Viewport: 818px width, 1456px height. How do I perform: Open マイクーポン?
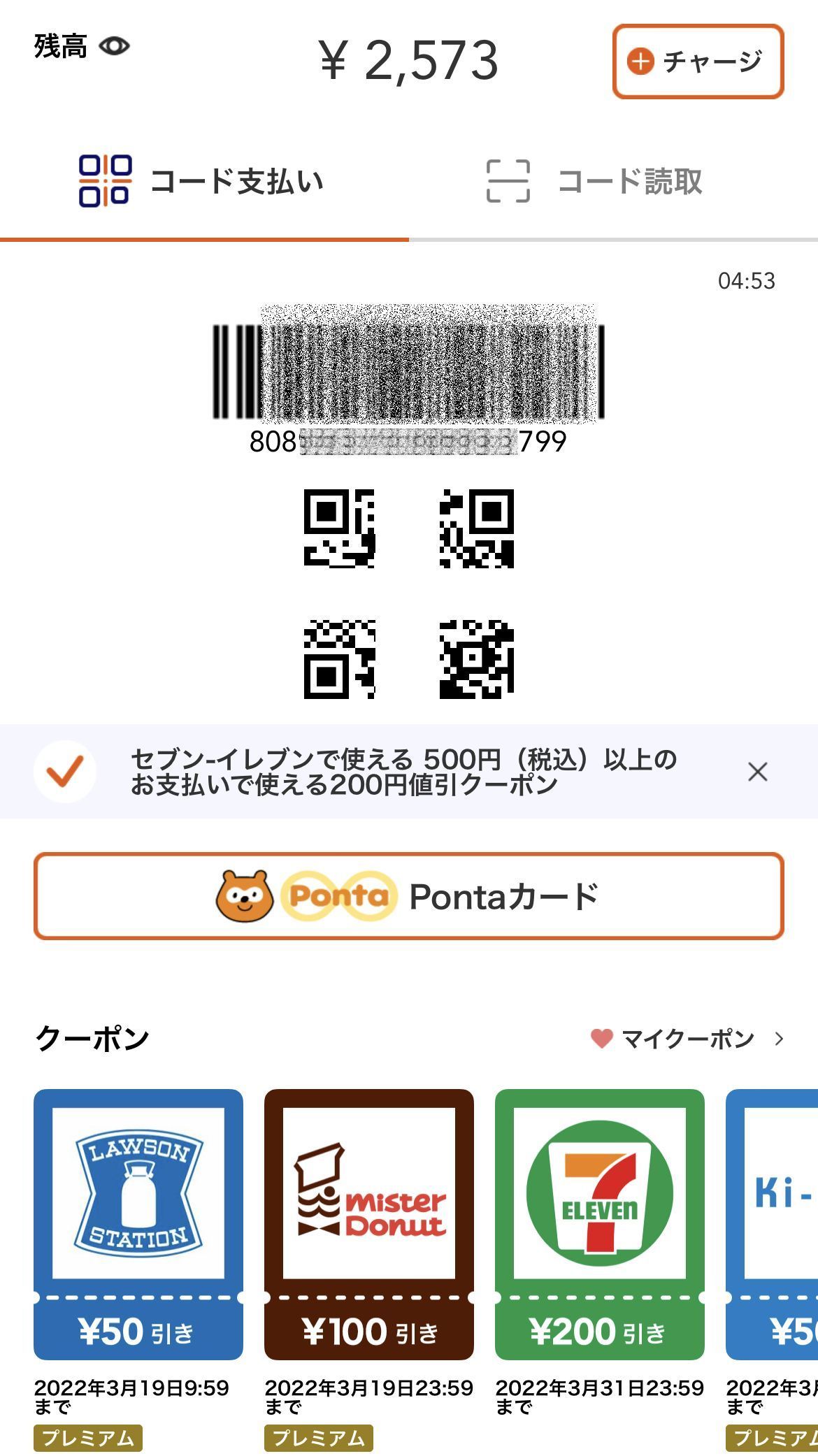tap(688, 1039)
